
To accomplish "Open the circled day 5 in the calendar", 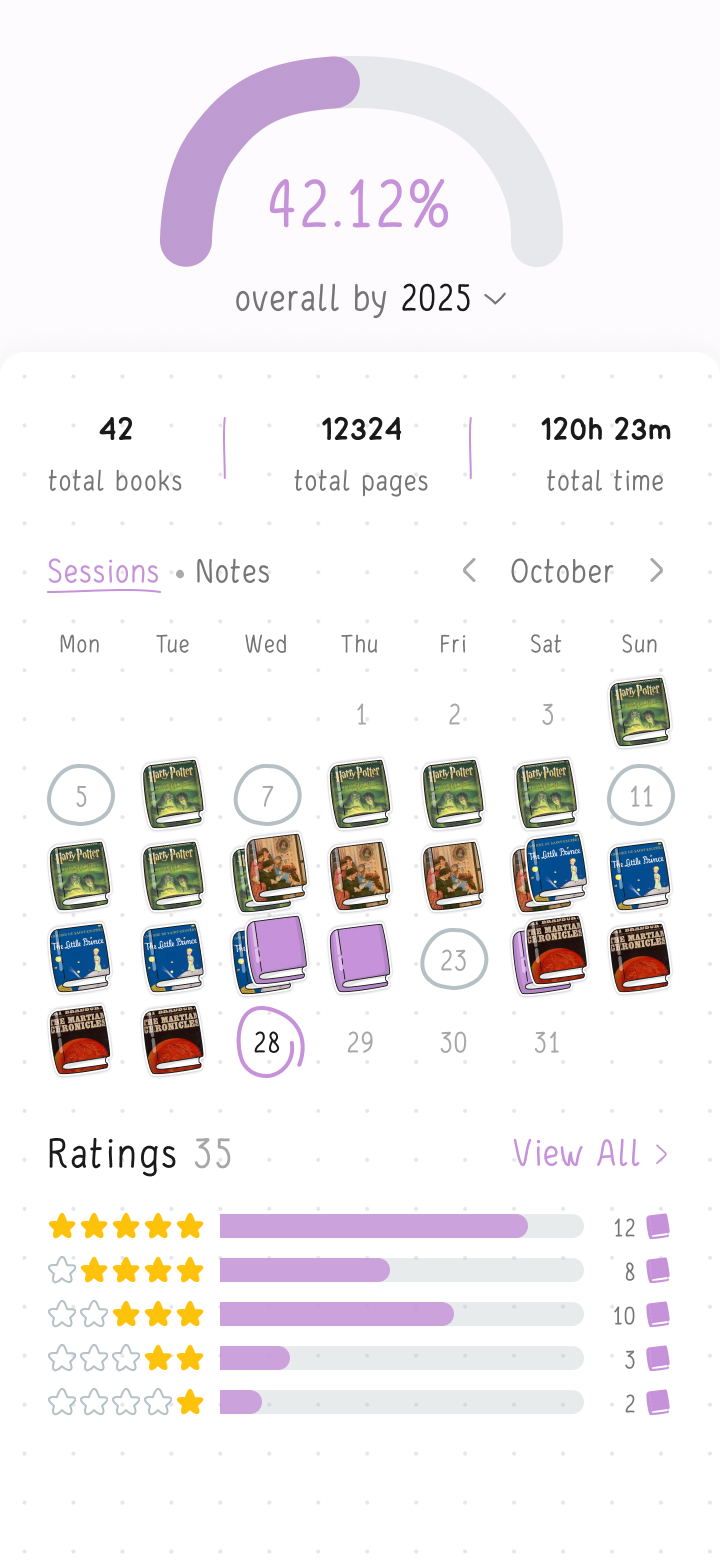I will [81, 797].
